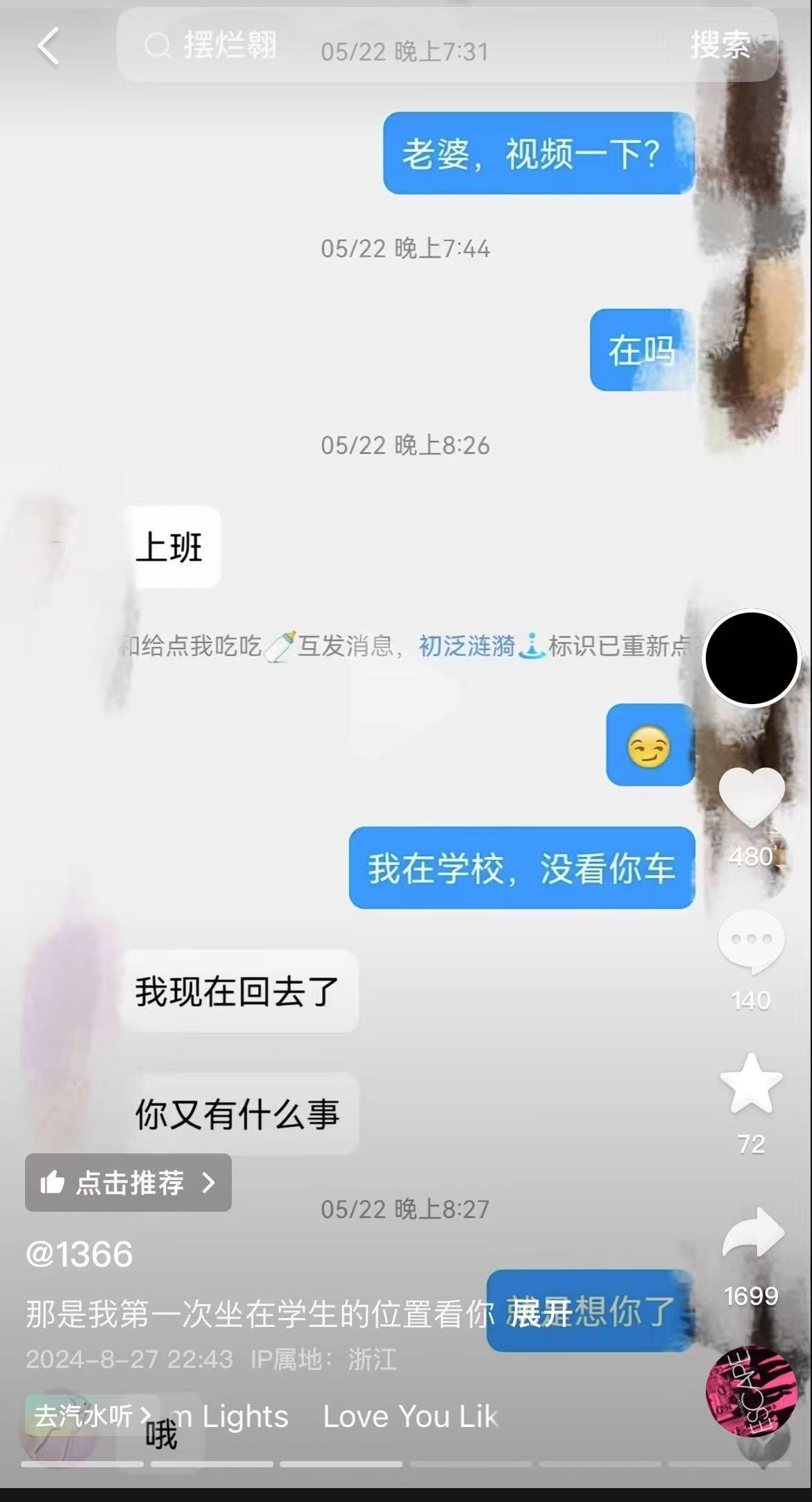Go back using the top-left arrow
812x1502 pixels.
pos(49,47)
